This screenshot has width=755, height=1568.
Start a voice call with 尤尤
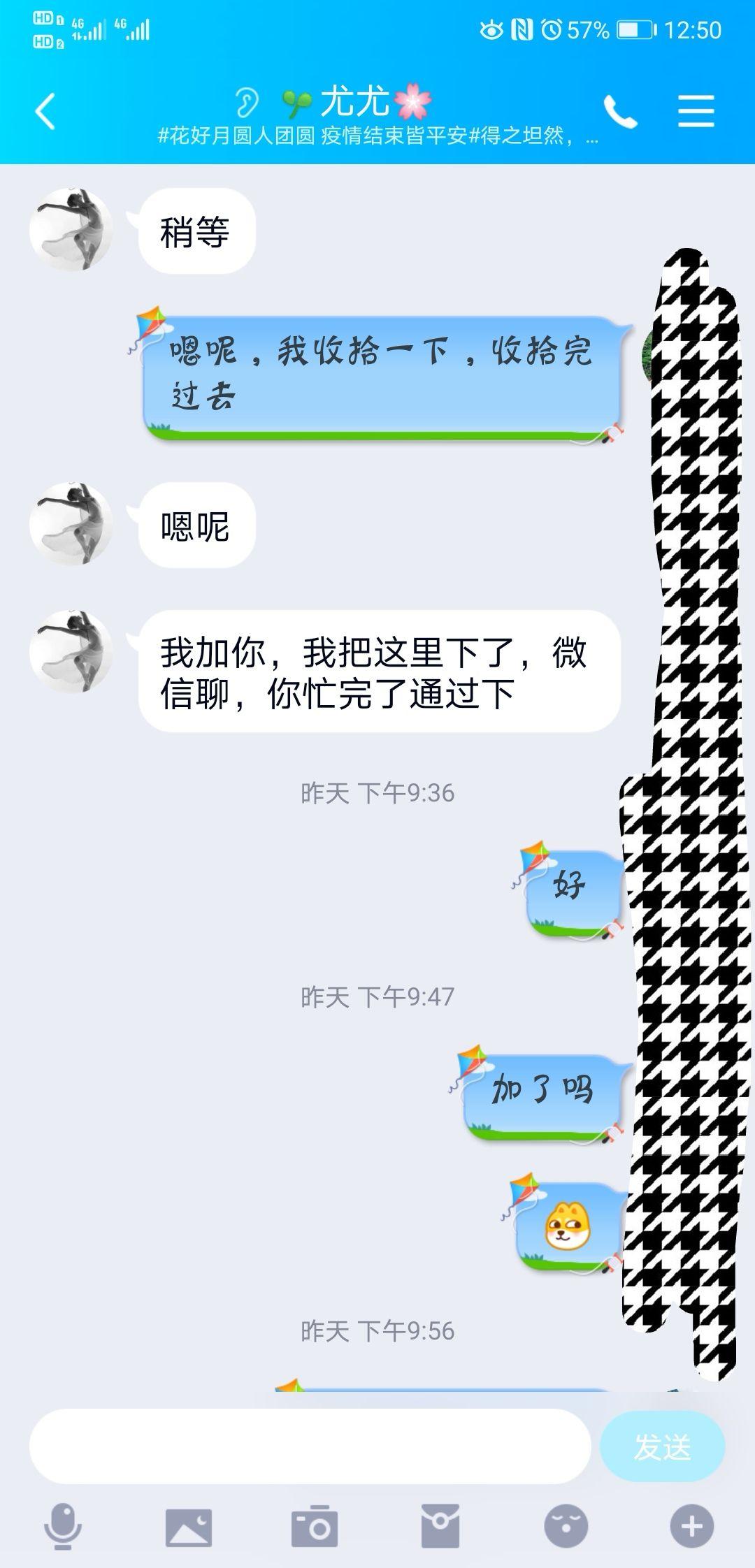click(x=620, y=112)
